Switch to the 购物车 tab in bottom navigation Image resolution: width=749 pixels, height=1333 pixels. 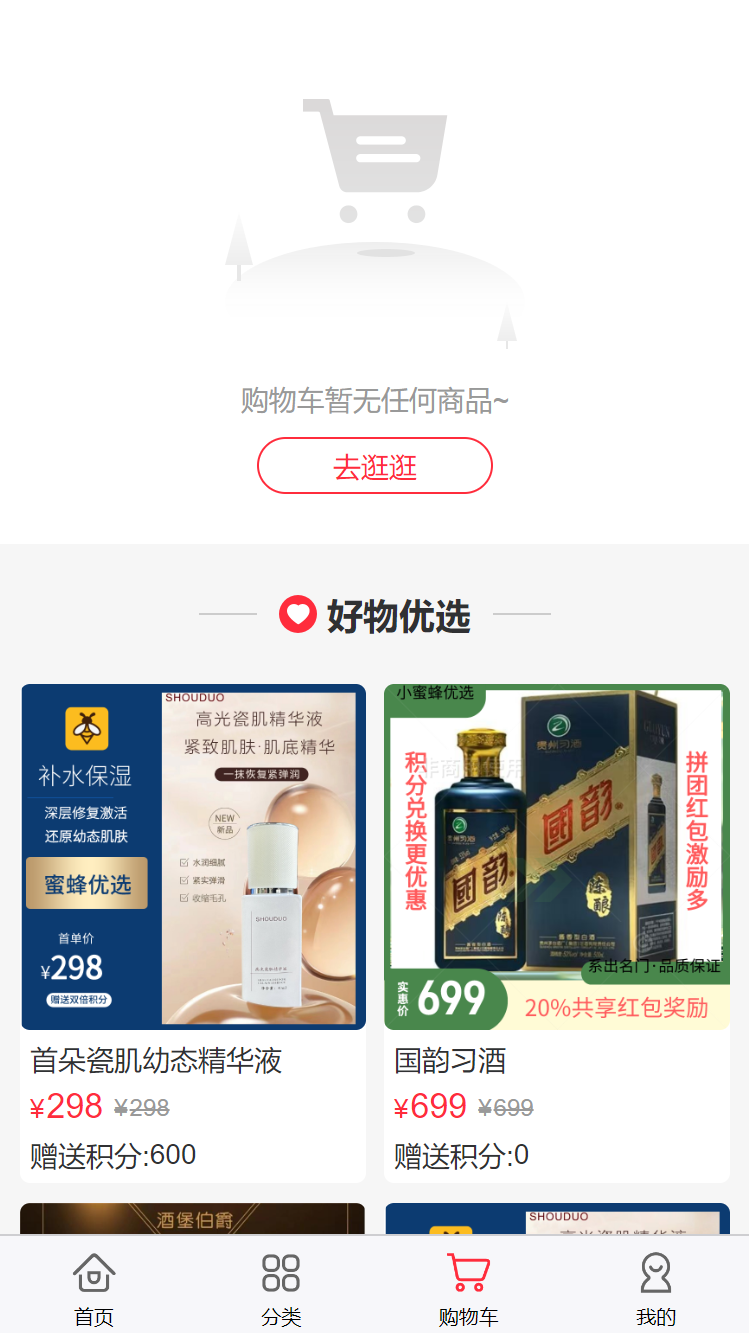[x=467, y=1290]
